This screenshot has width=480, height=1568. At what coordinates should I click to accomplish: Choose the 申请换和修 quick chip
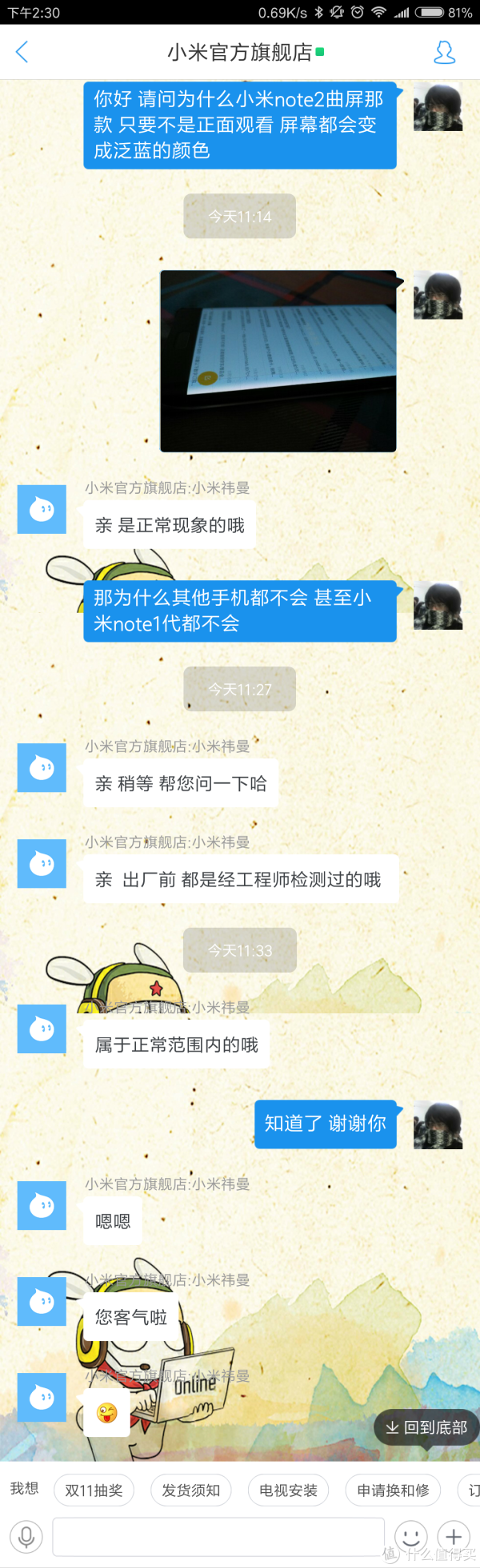click(x=393, y=1490)
